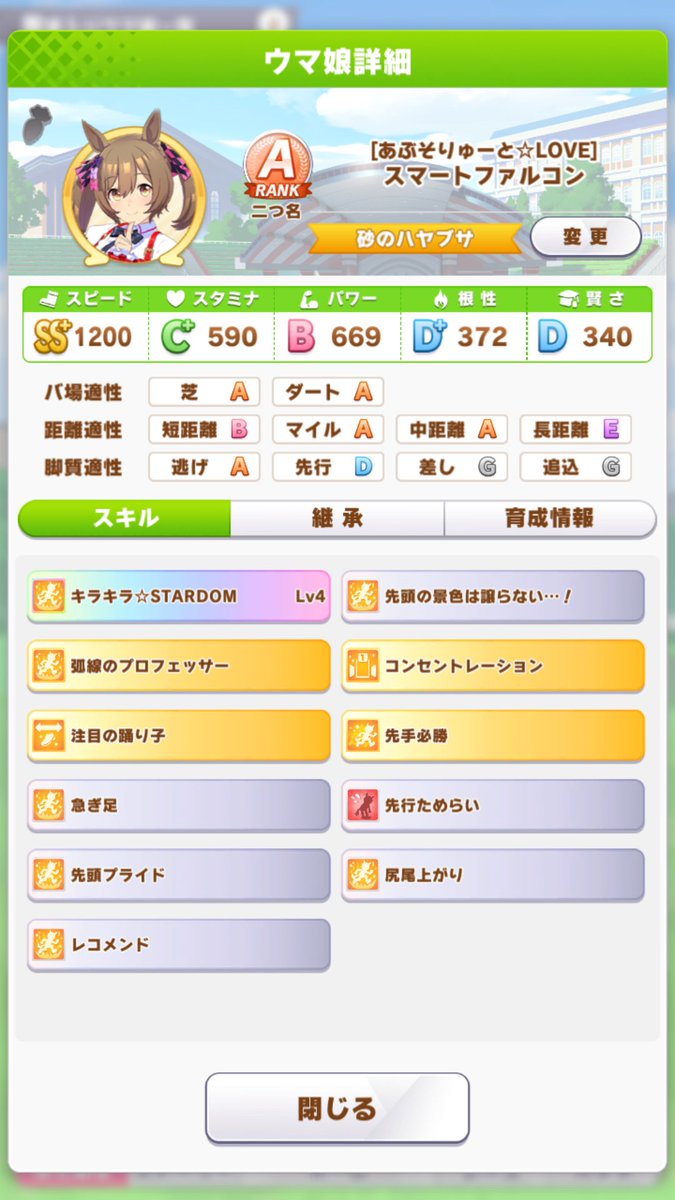Open skill 先頭の景色は譲らない…! details
Image resolution: width=675 pixels, height=1200 pixels.
pyautogui.click(x=493, y=597)
